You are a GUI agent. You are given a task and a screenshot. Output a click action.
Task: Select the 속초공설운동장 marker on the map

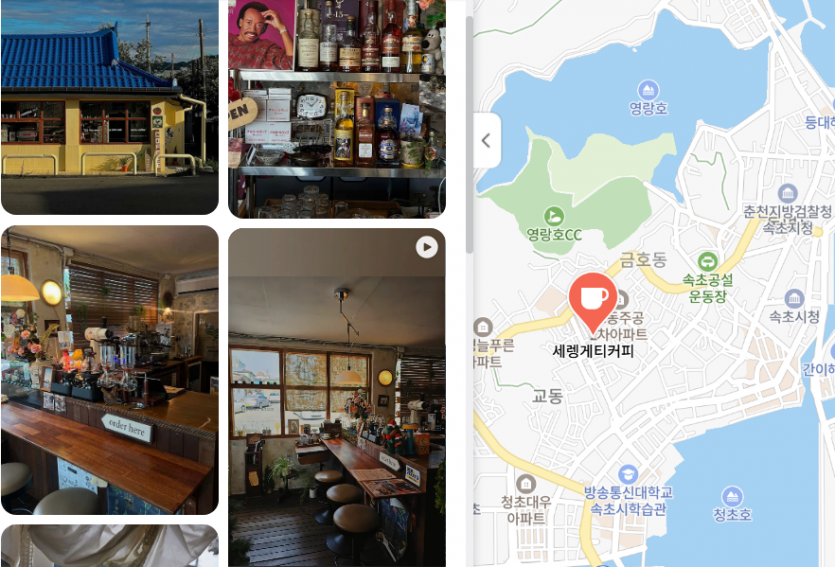709,261
